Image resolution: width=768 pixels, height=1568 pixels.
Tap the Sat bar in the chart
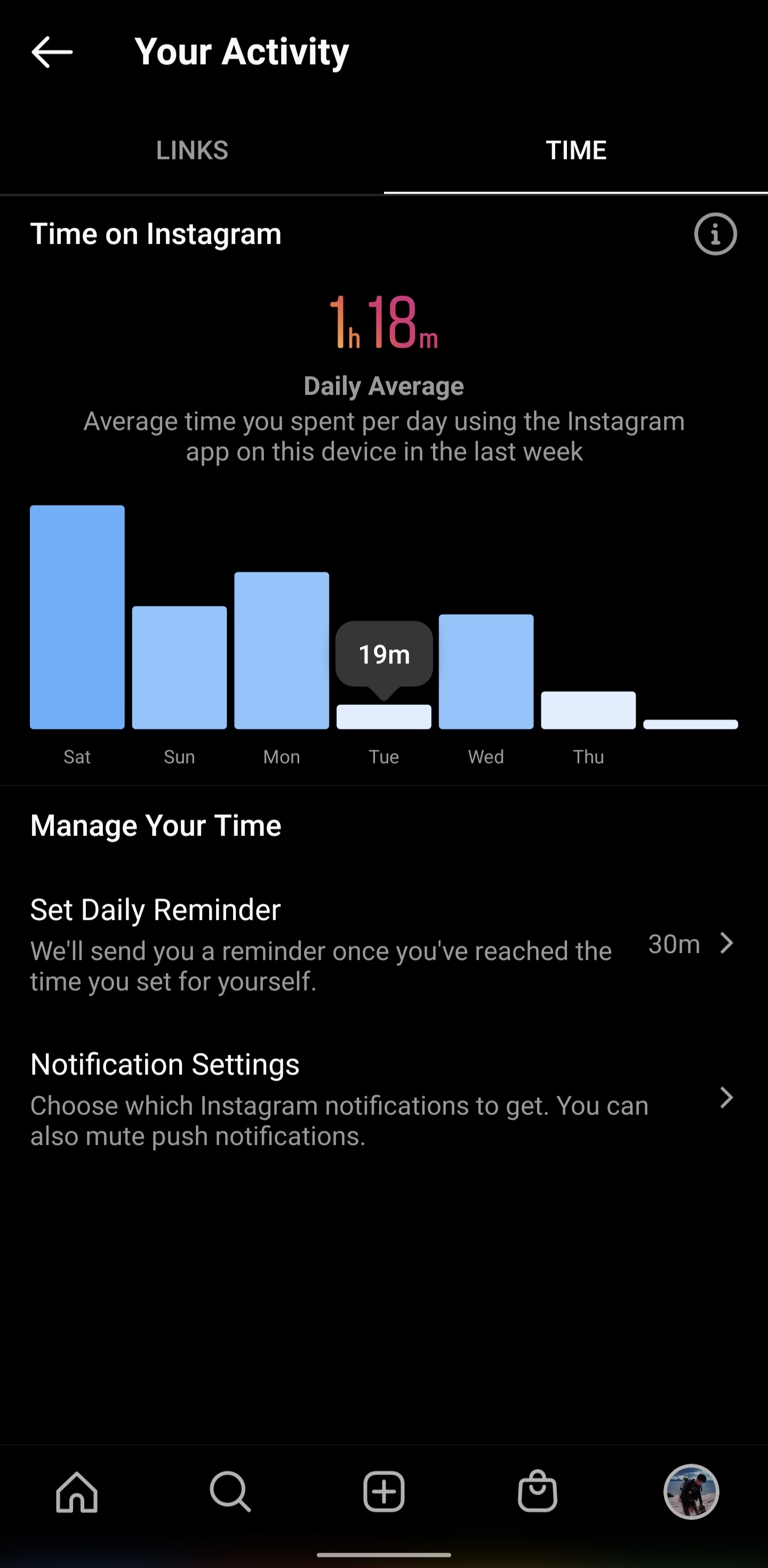(x=77, y=617)
